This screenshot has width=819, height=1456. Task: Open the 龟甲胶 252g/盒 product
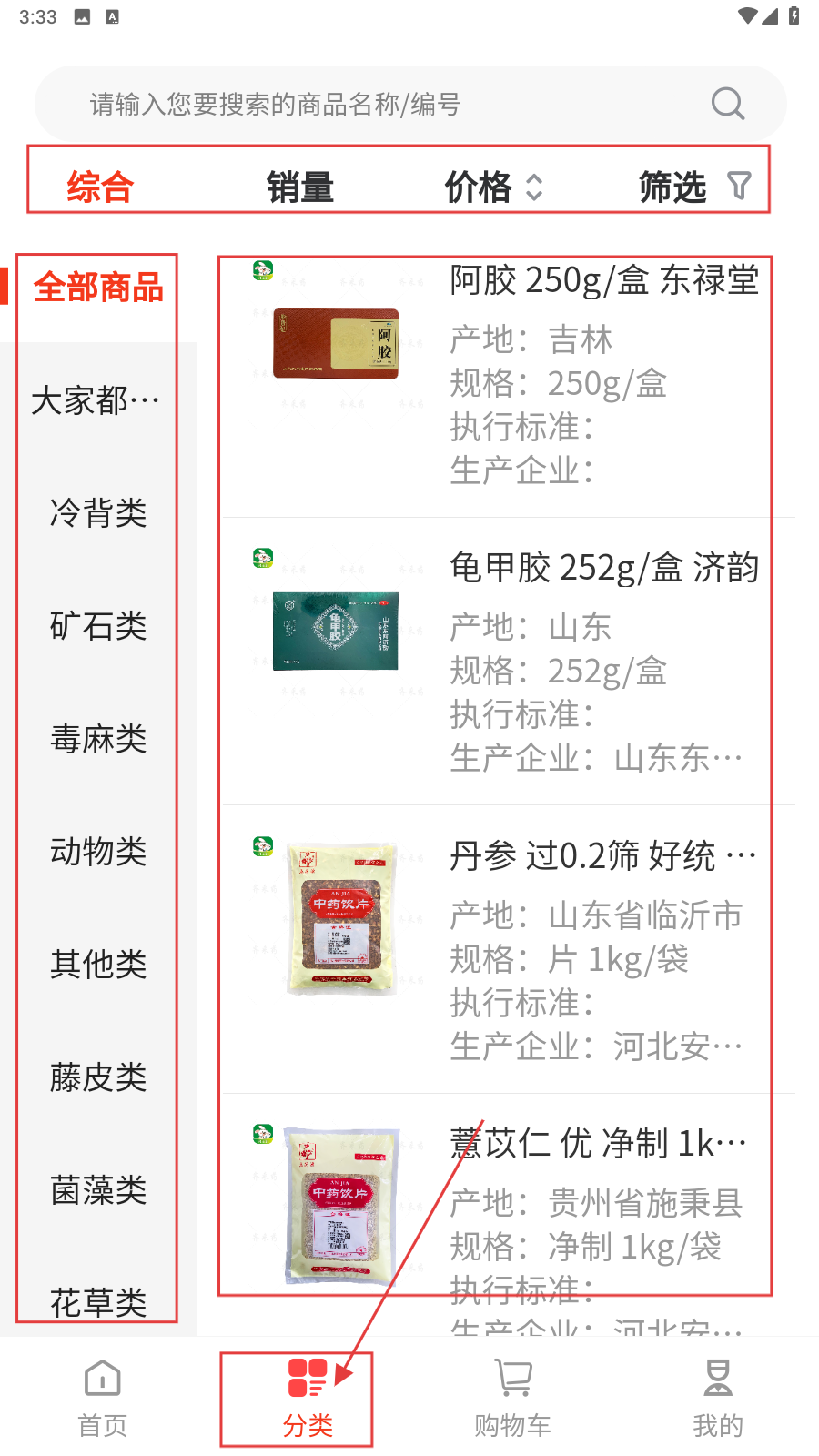coord(510,661)
